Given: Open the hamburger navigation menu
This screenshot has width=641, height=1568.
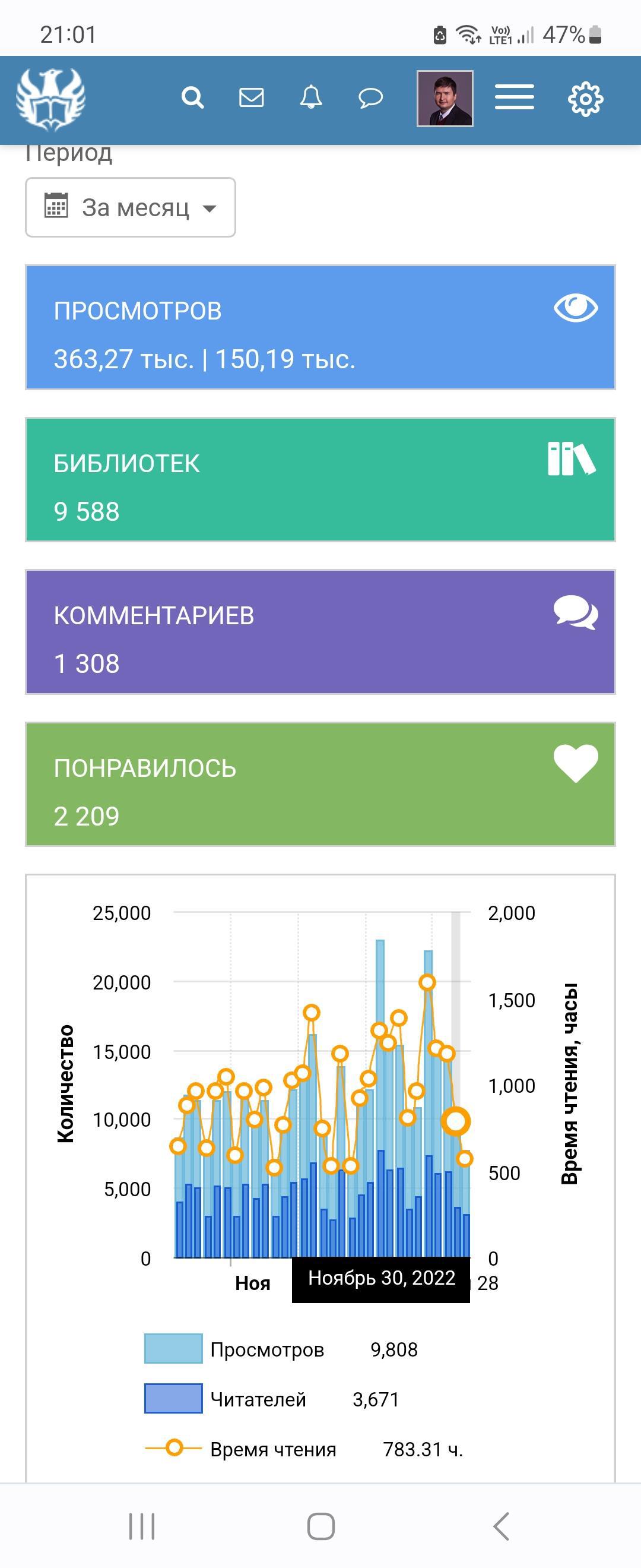Looking at the screenshot, I should (514, 97).
